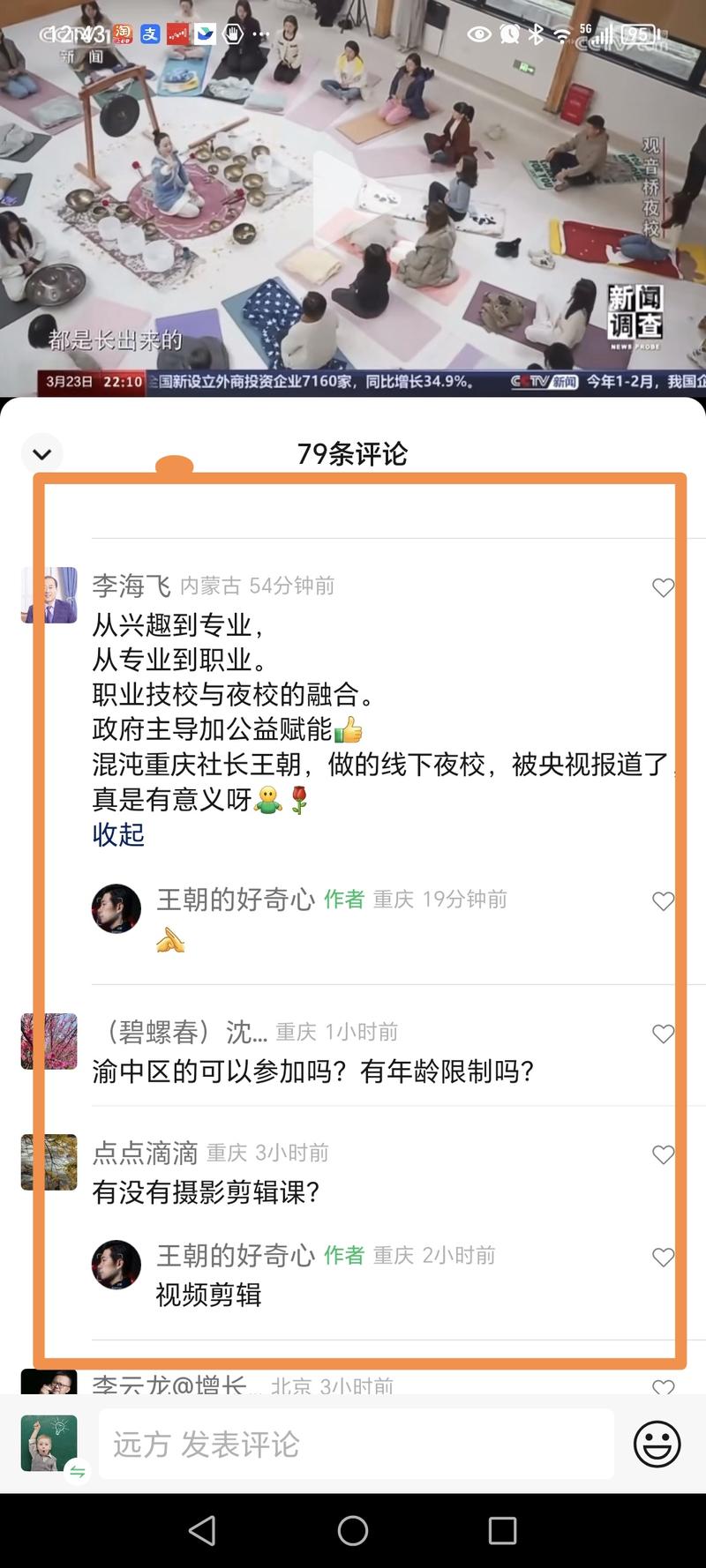
Task: Tap 收起 to collapse the long comment
Action: [x=117, y=834]
